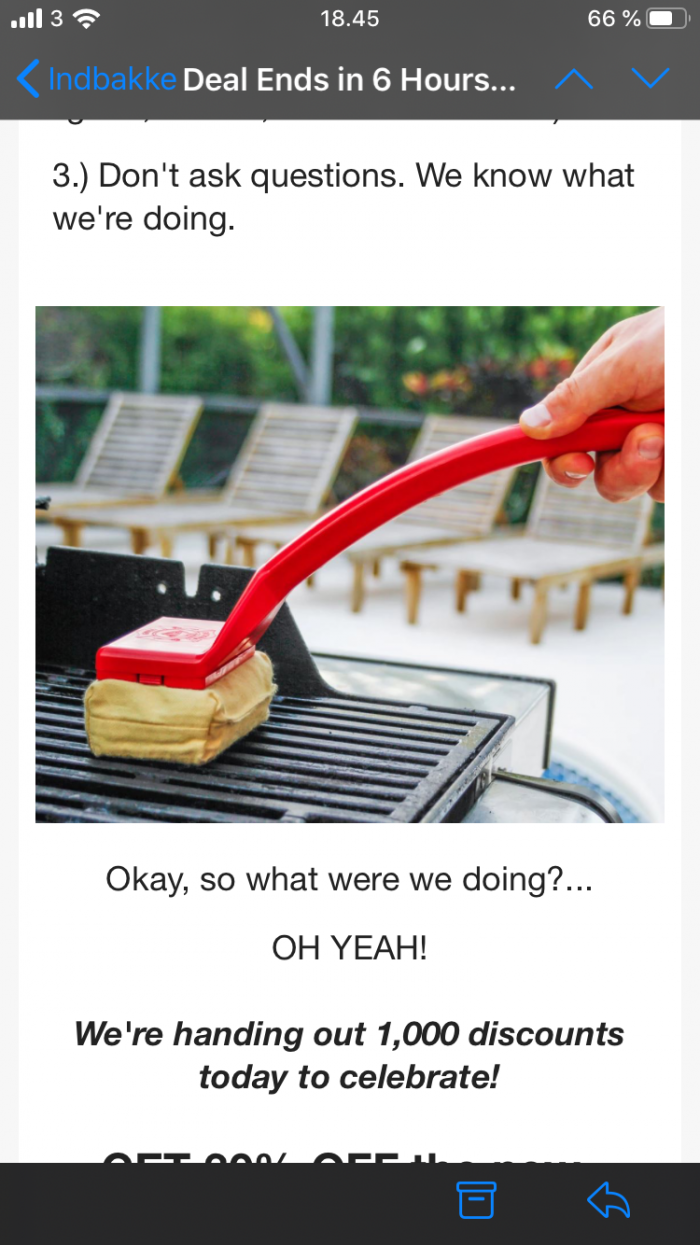
Task: Open the reply options arrow
Action: [x=608, y=1200]
